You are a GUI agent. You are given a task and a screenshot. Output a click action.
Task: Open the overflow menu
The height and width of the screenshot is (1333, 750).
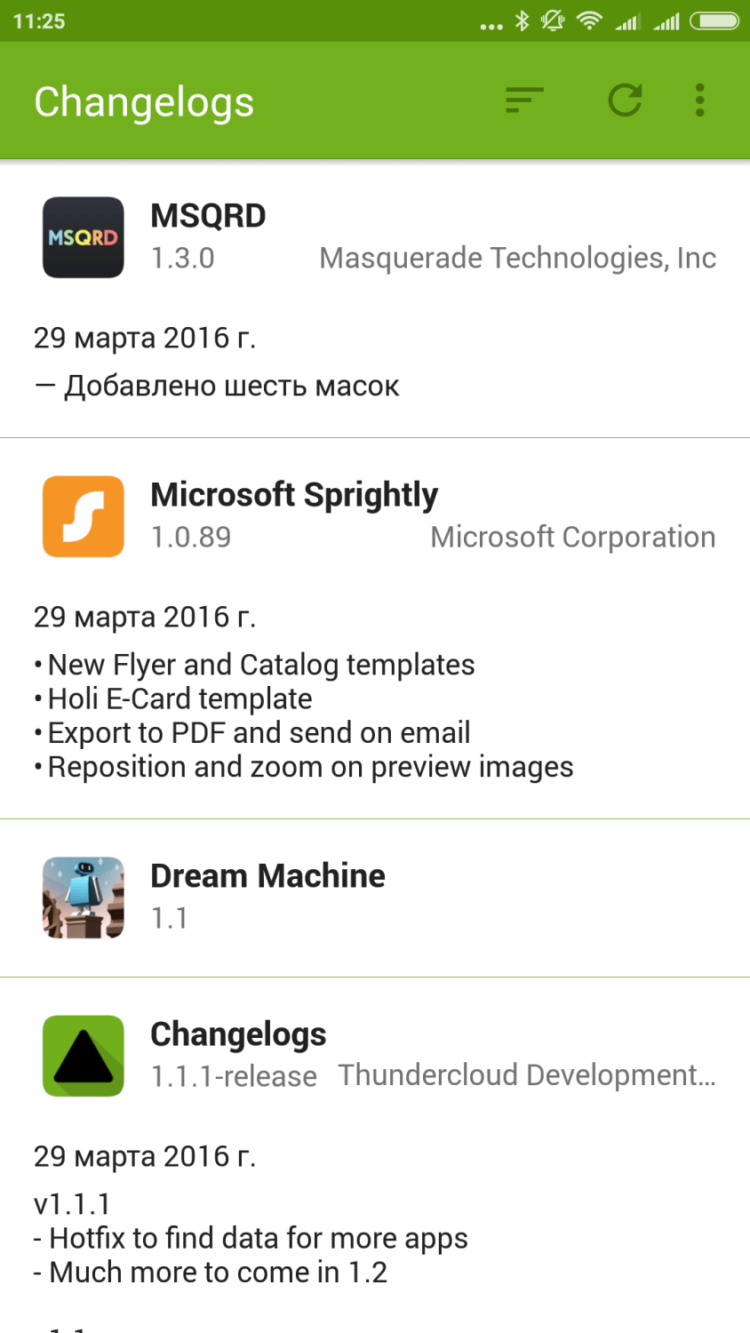[700, 100]
